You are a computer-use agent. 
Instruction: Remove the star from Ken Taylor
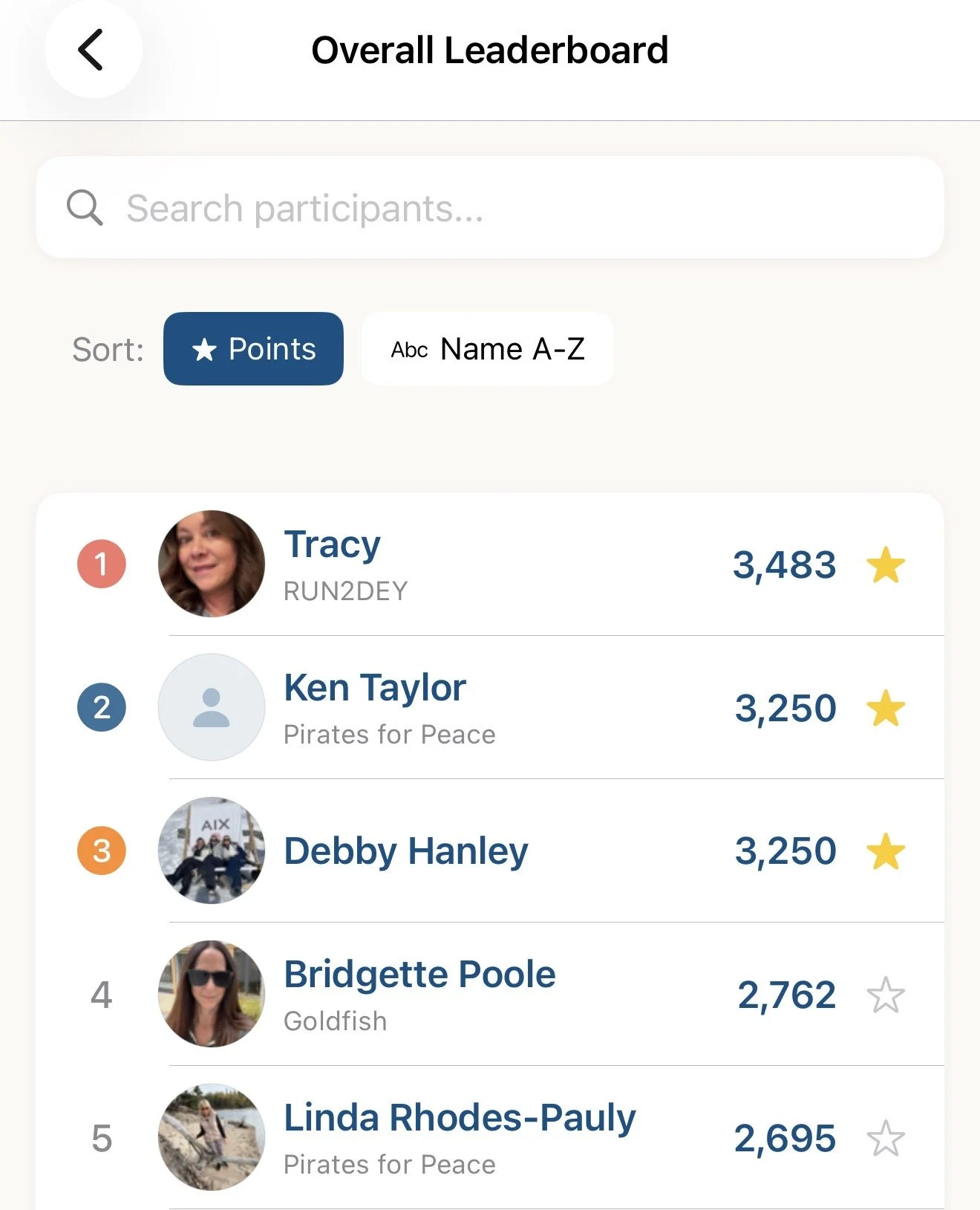pyautogui.click(x=886, y=708)
